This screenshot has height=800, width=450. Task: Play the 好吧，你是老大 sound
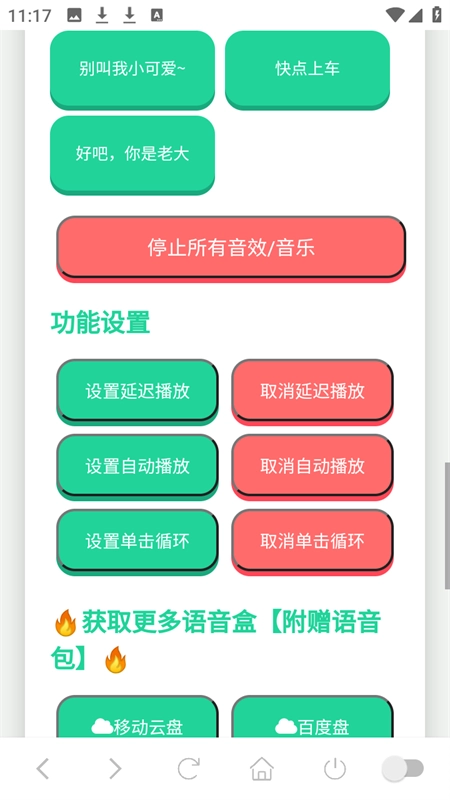[132, 155]
